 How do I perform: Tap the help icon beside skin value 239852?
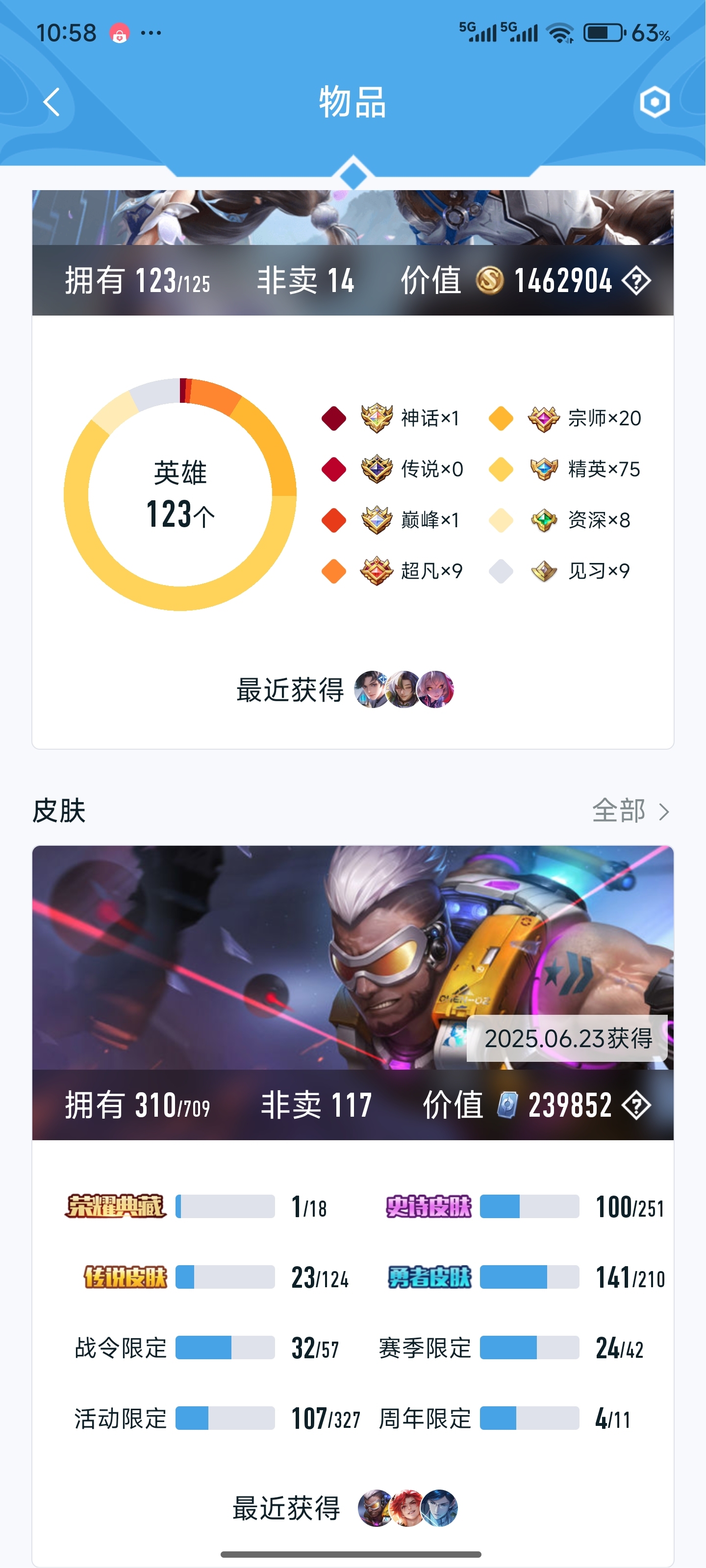click(x=636, y=1105)
